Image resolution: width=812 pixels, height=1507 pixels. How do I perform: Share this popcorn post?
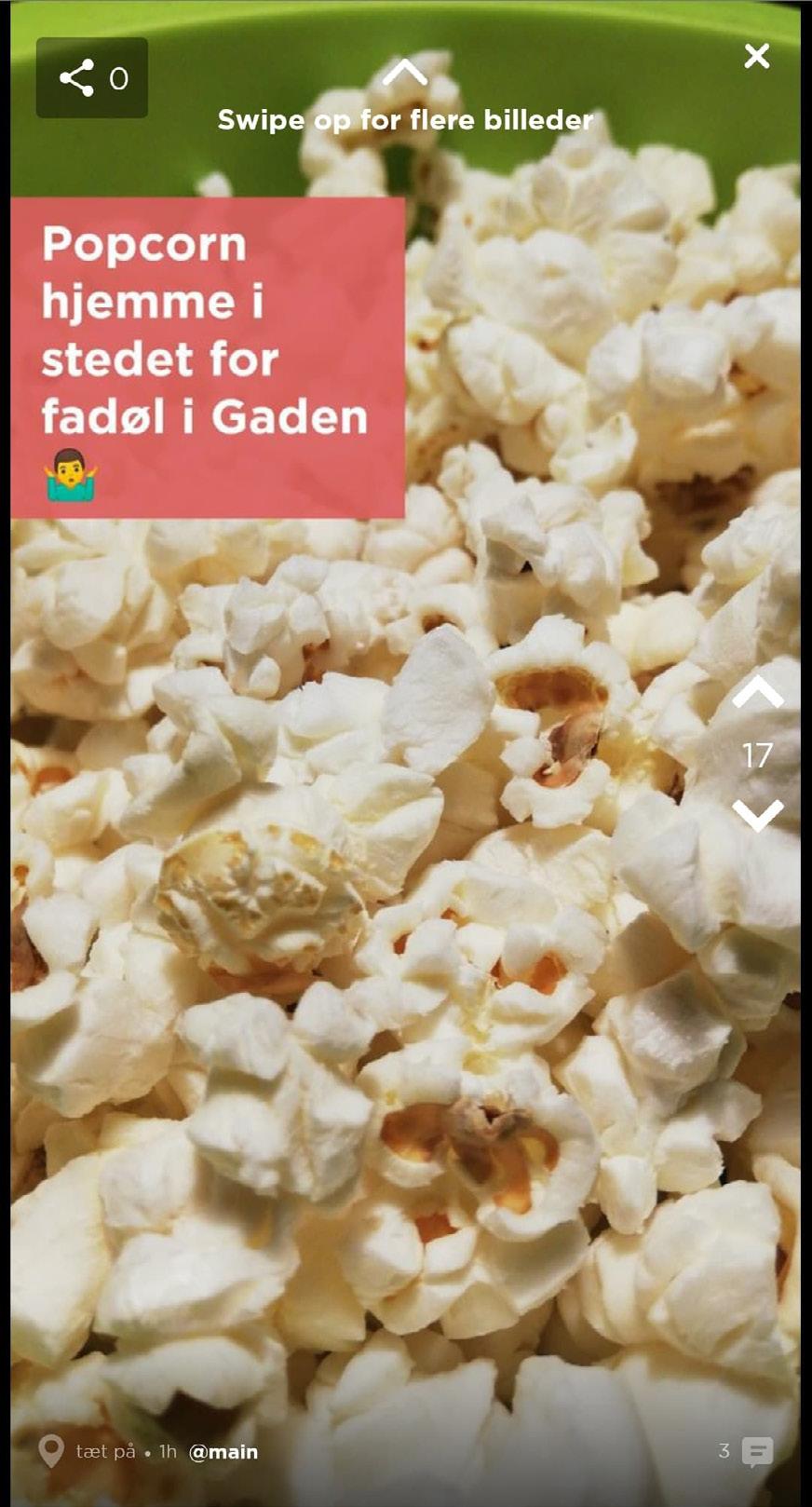click(90, 78)
